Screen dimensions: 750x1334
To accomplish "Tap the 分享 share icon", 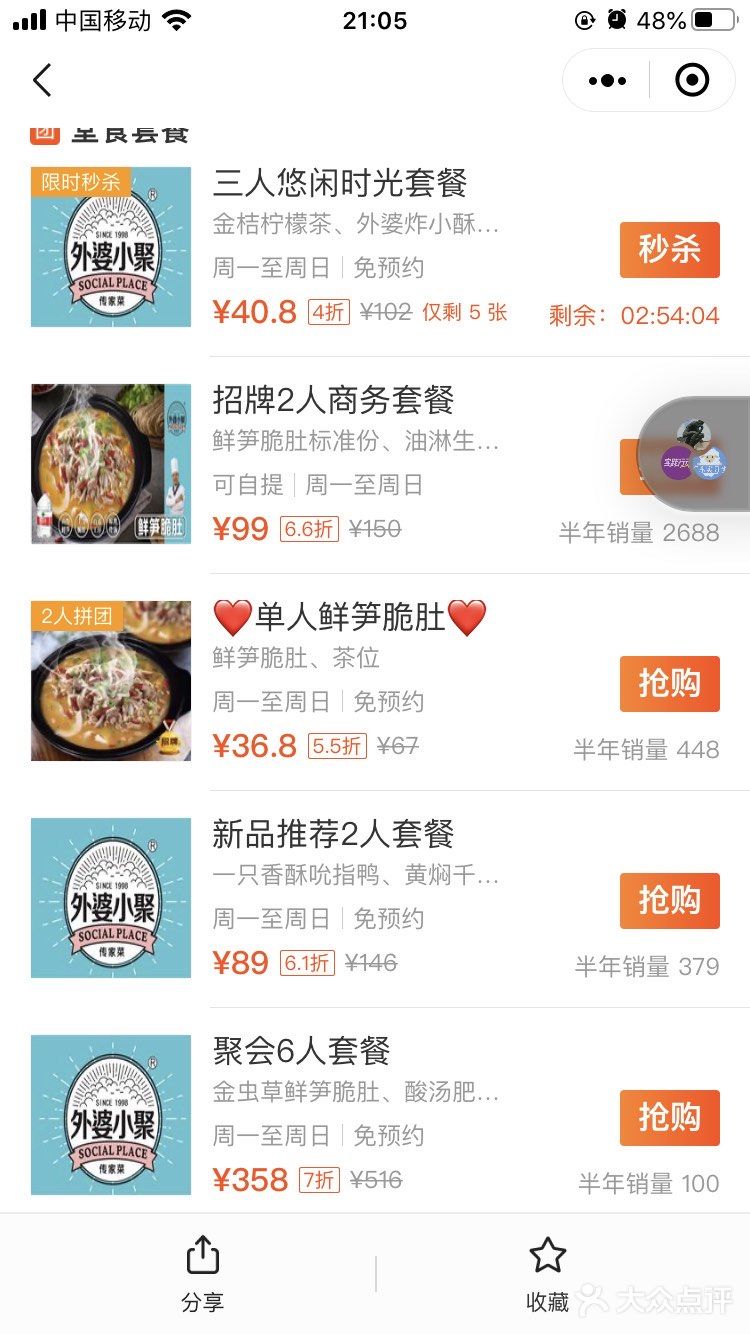I will point(204,1255).
